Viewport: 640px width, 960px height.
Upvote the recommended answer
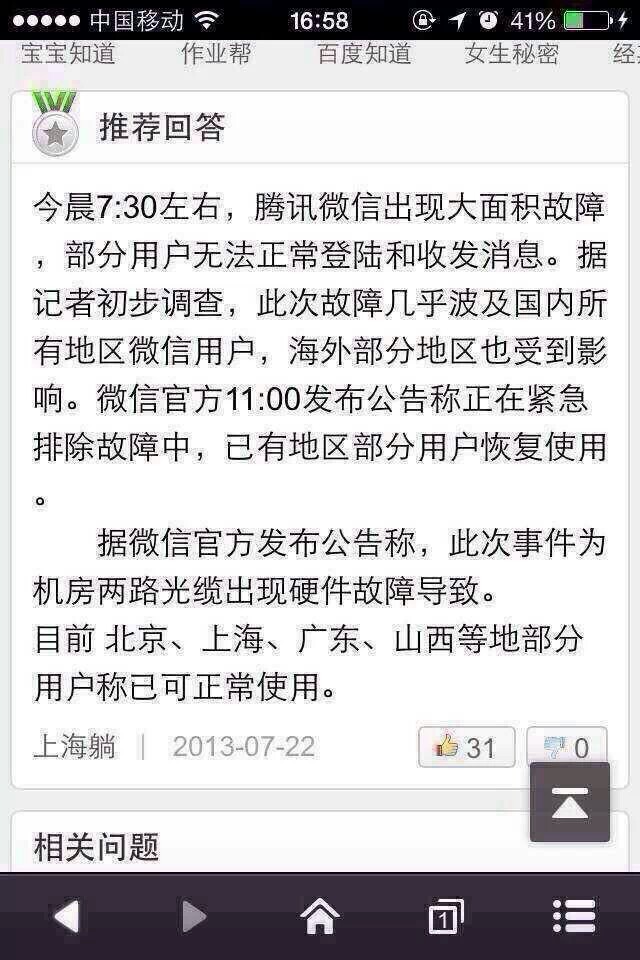pyautogui.click(x=466, y=747)
